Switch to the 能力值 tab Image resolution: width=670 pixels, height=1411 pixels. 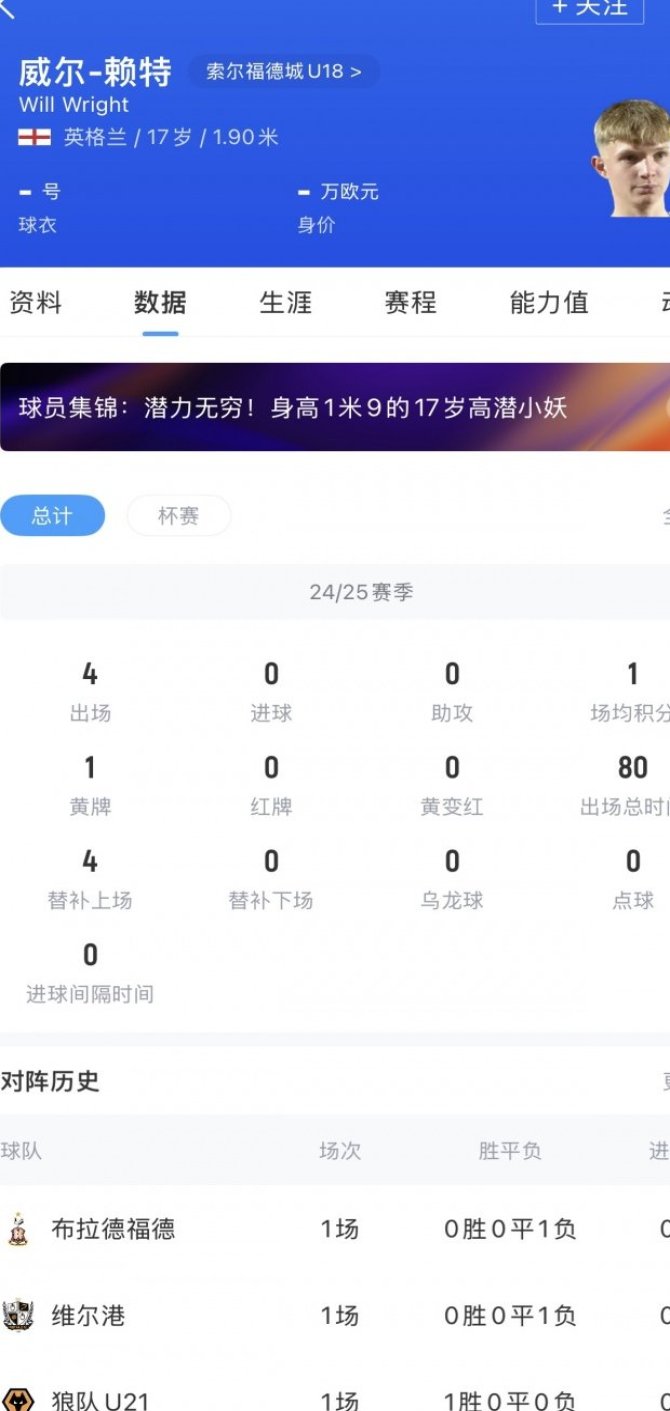549,302
